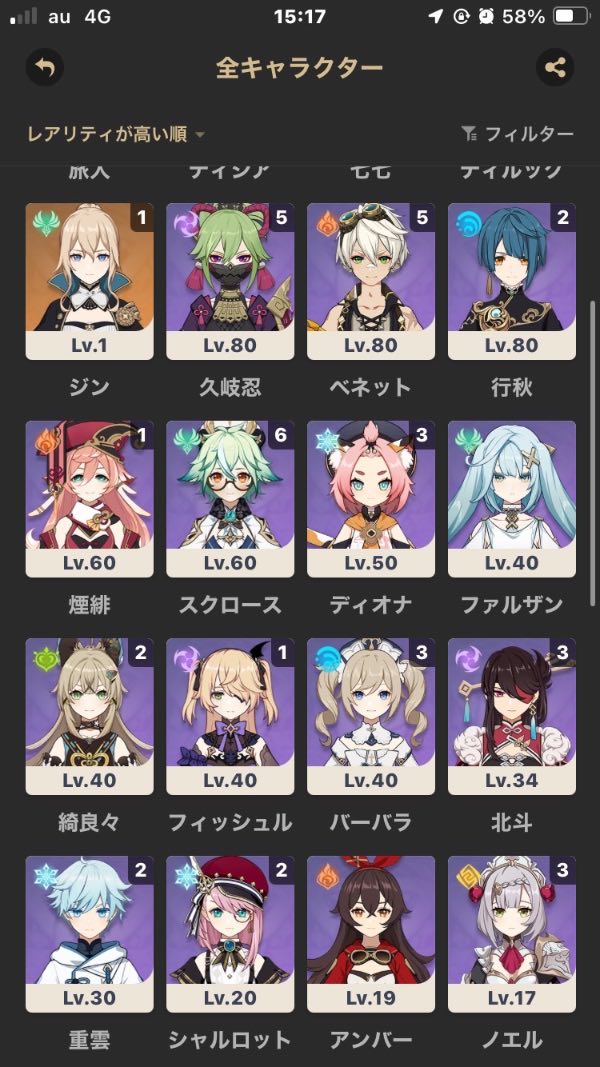Image resolution: width=600 pixels, height=1067 pixels.
Task: Open 北斗 character card
Action: (512, 716)
